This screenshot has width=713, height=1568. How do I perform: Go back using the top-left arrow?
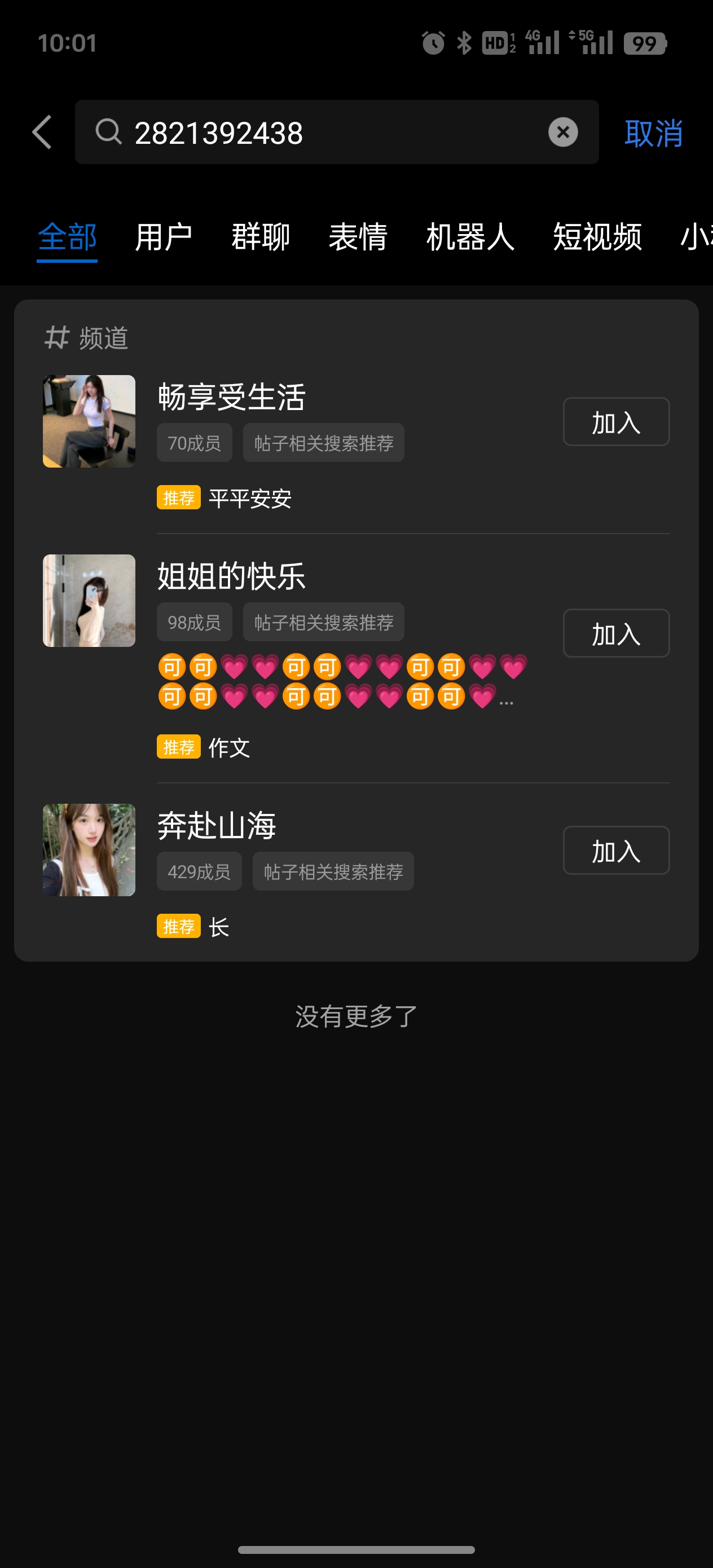coord(42,132)
